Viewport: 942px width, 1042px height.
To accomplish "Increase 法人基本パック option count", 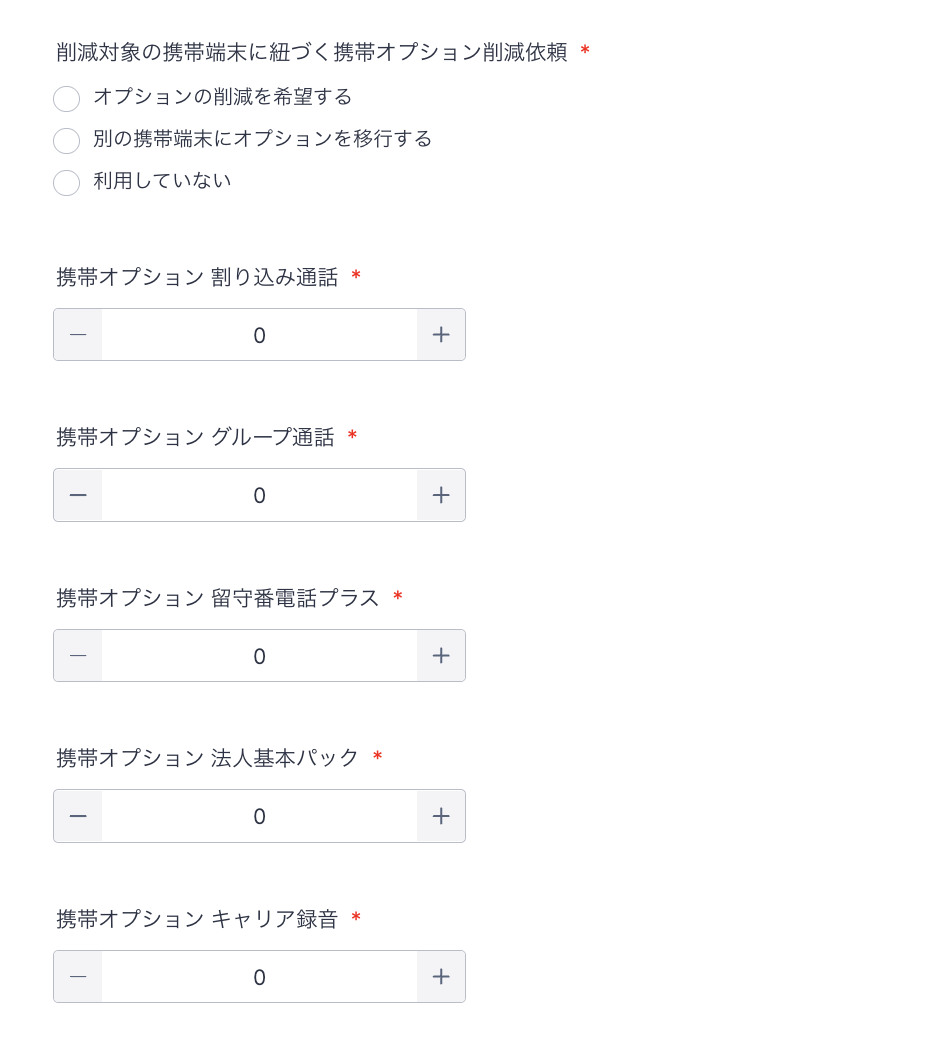I will (441, 816).
